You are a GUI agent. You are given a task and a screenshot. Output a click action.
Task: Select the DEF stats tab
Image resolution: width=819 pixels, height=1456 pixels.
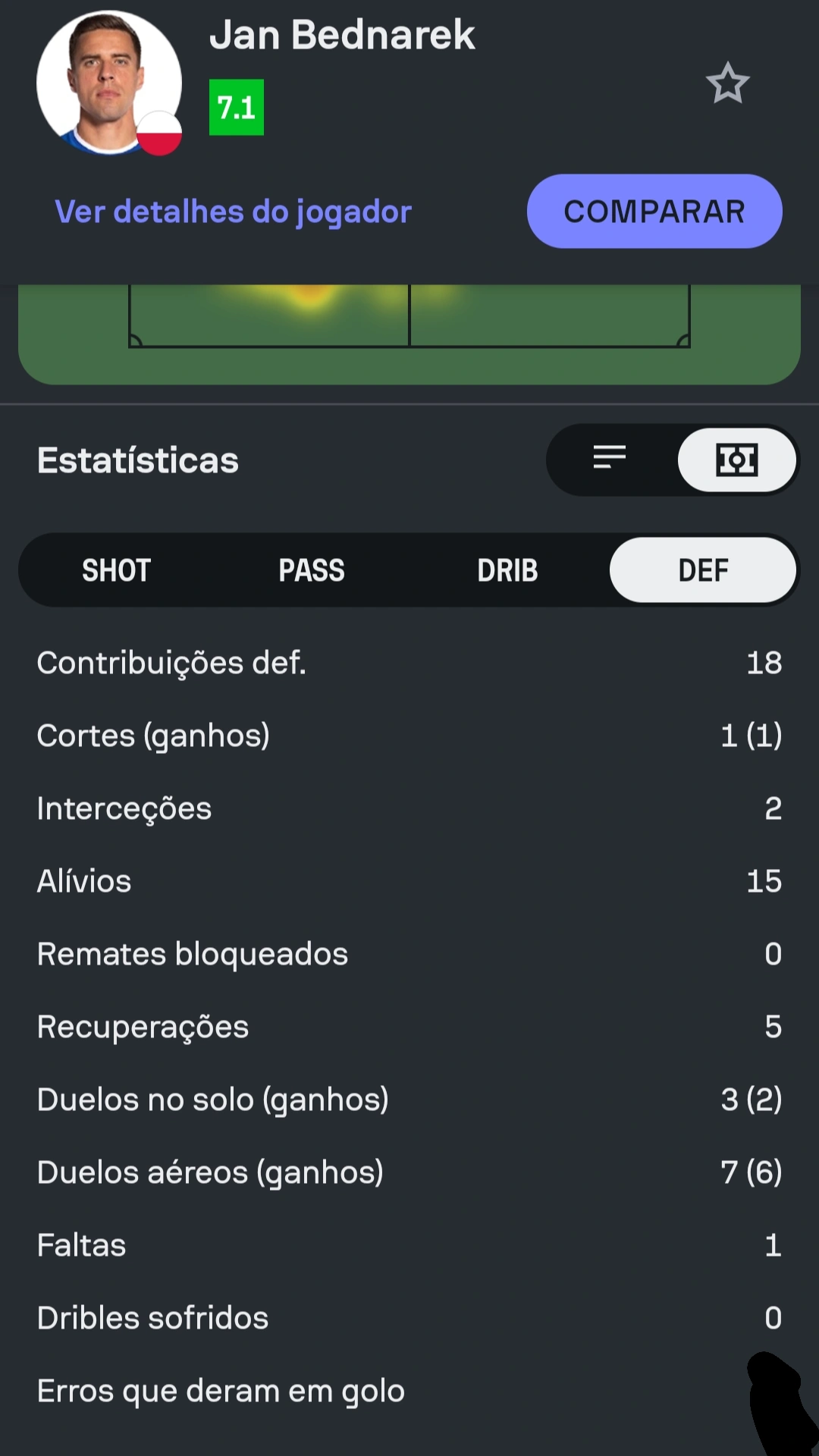point(703,570)
